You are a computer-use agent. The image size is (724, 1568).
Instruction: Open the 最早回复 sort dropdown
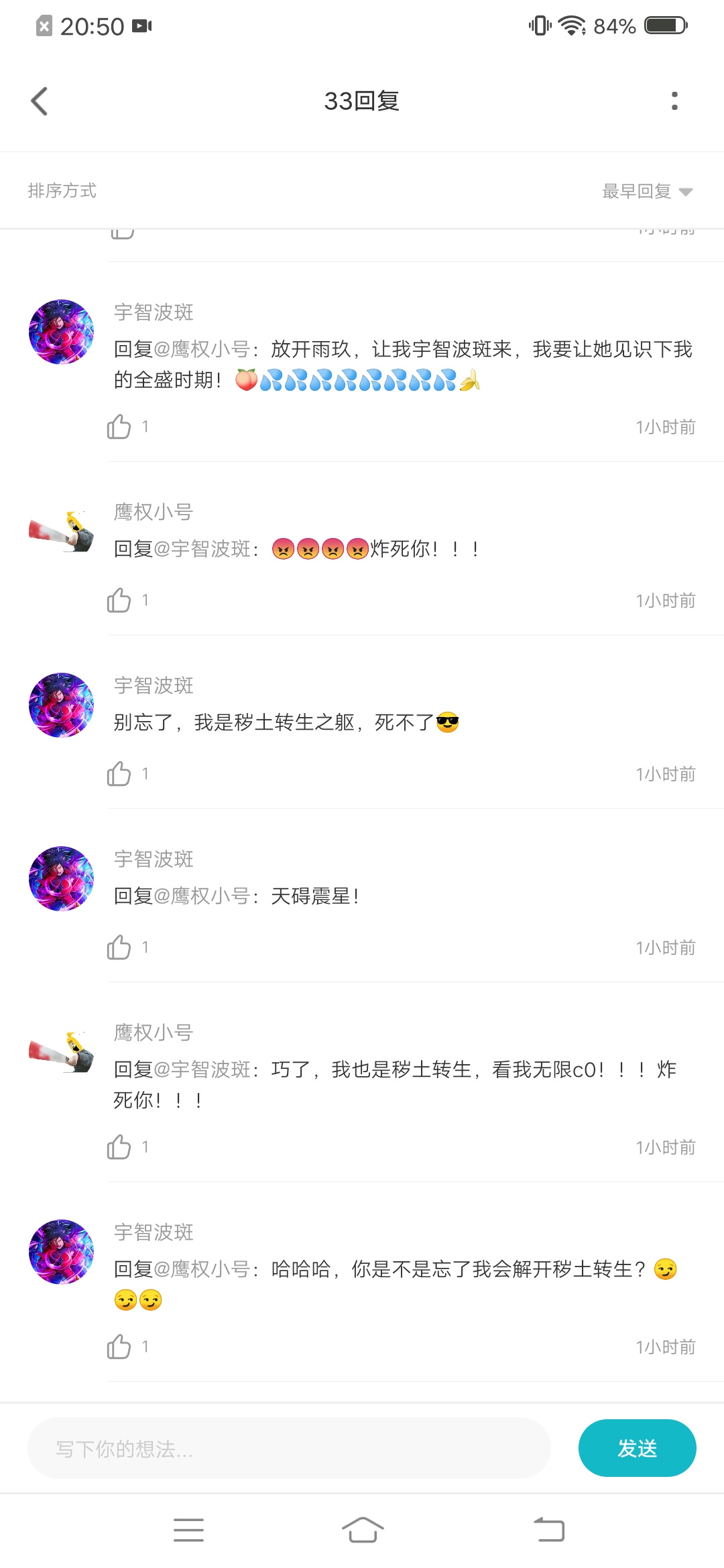pyautogui.click(x=647, y=192)
